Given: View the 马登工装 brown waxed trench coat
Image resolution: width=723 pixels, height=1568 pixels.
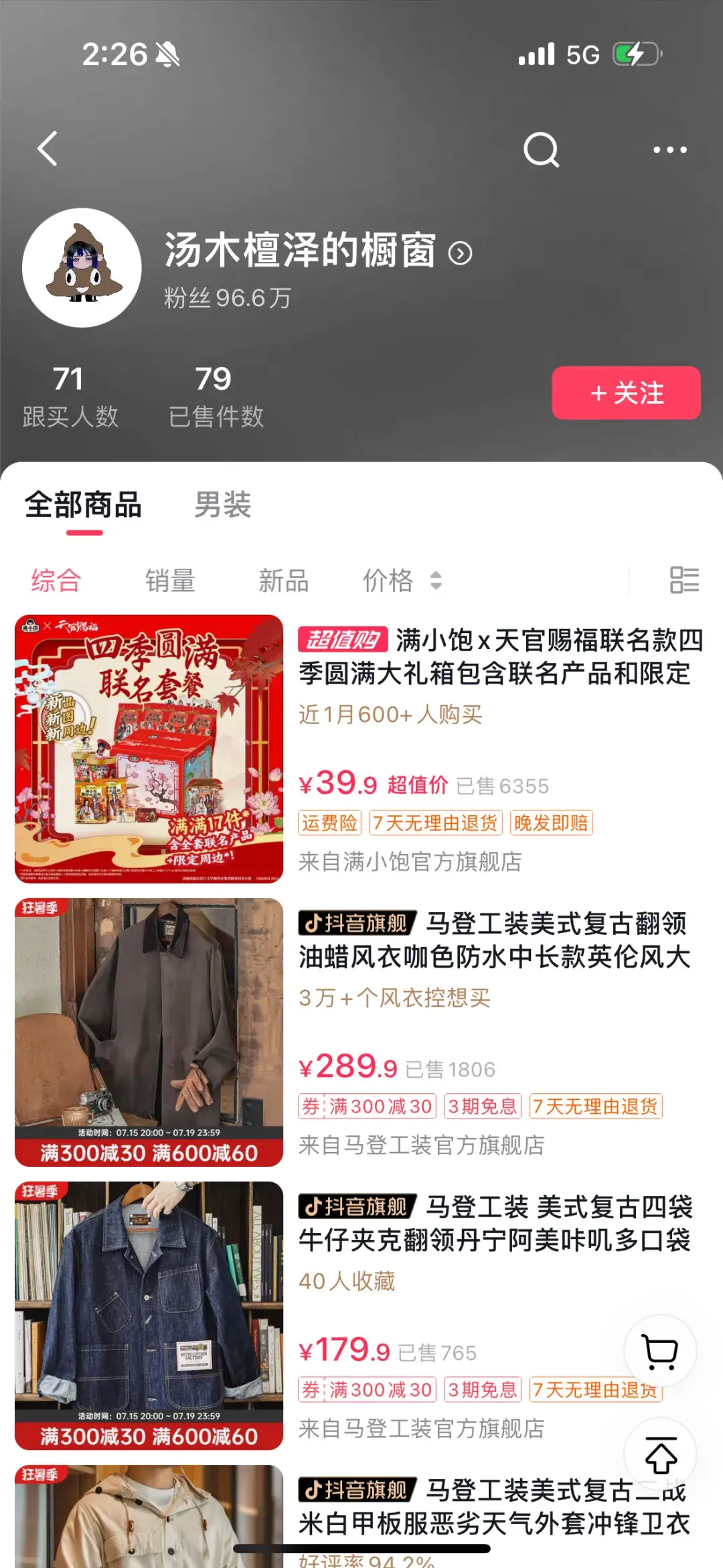Looking at the screenshot, I should 149,1031.
